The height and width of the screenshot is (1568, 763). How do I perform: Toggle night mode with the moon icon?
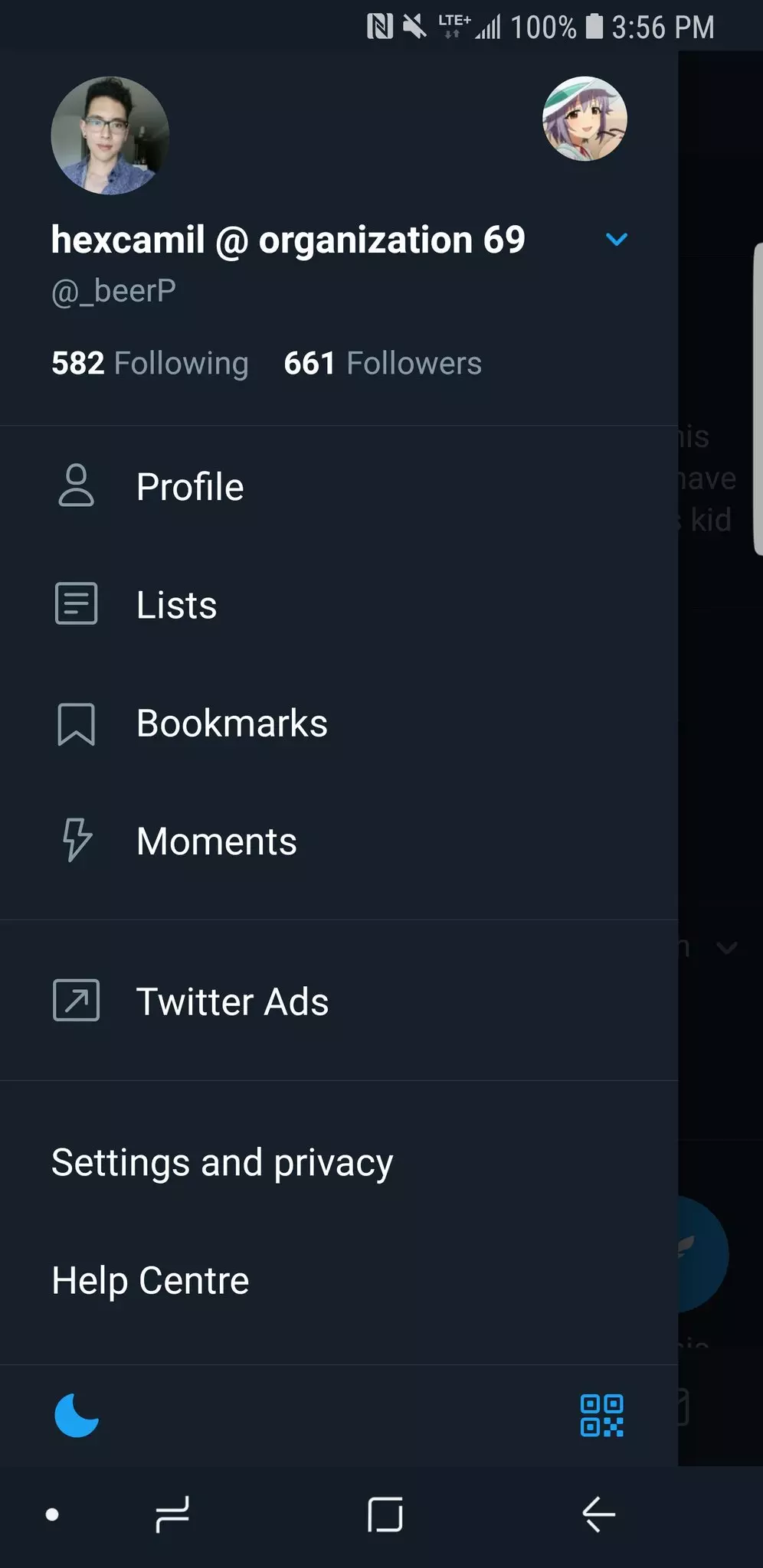coord(77,1415)
